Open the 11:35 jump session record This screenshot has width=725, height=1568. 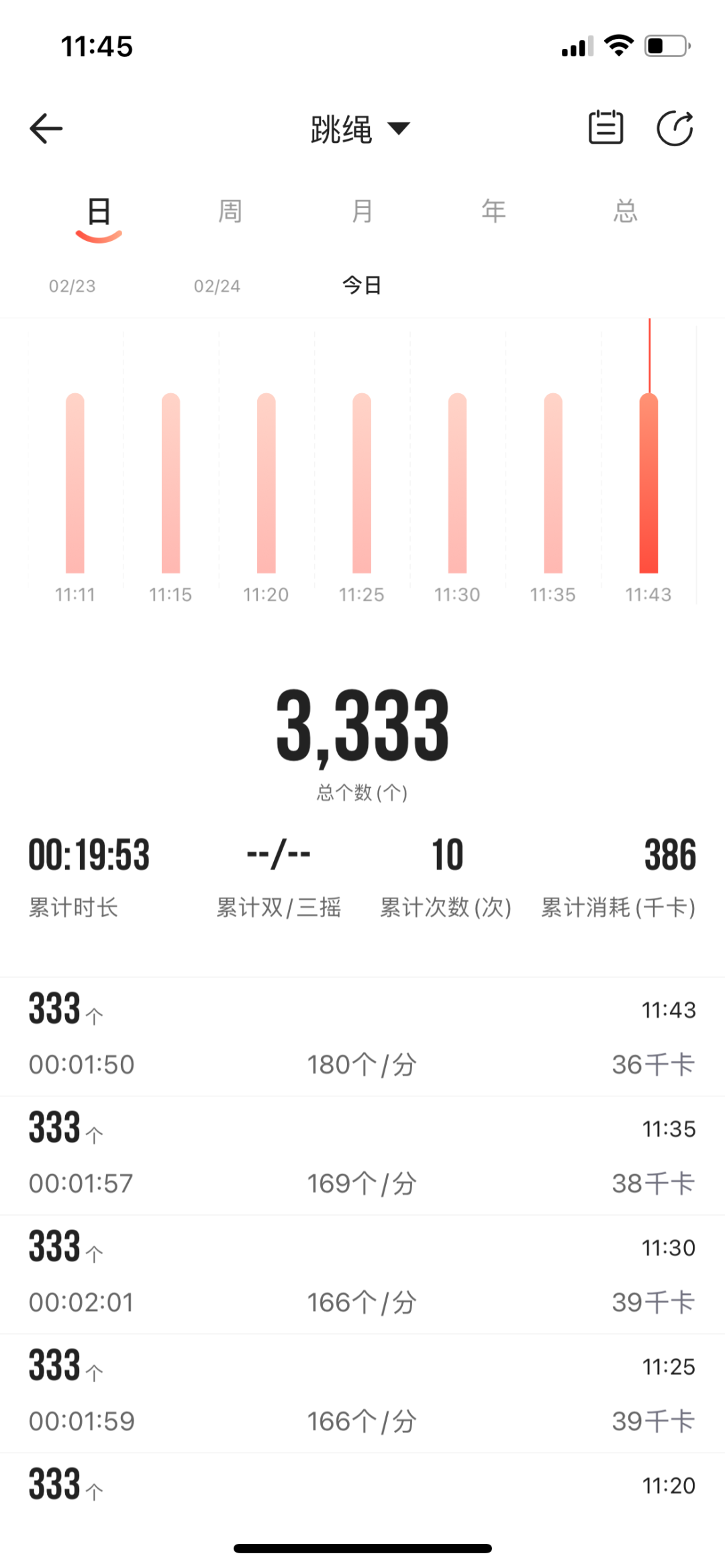point(362,1155)
